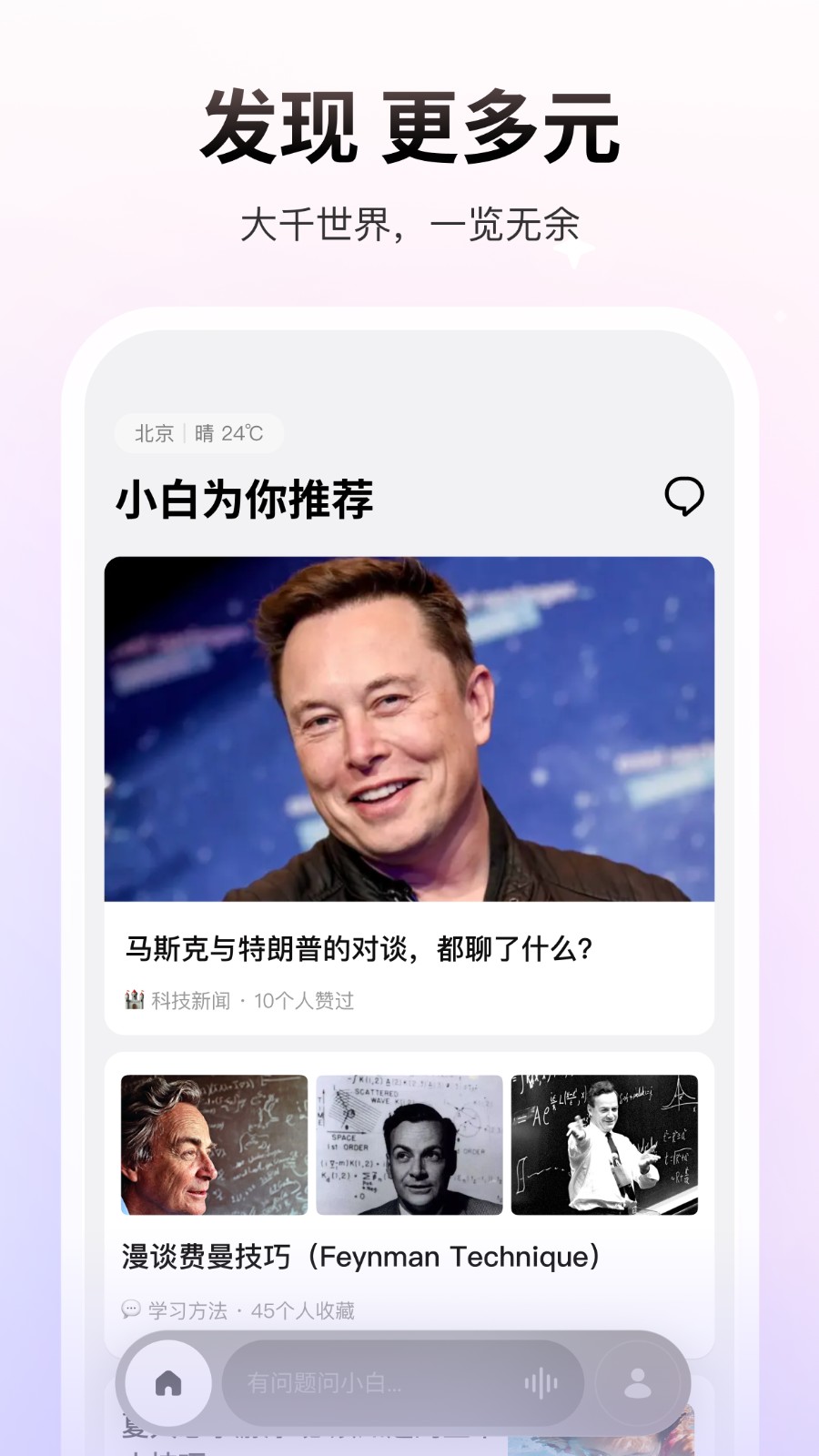
Task: Open the 科技新闻 topic tag
Action: (189, 999)
